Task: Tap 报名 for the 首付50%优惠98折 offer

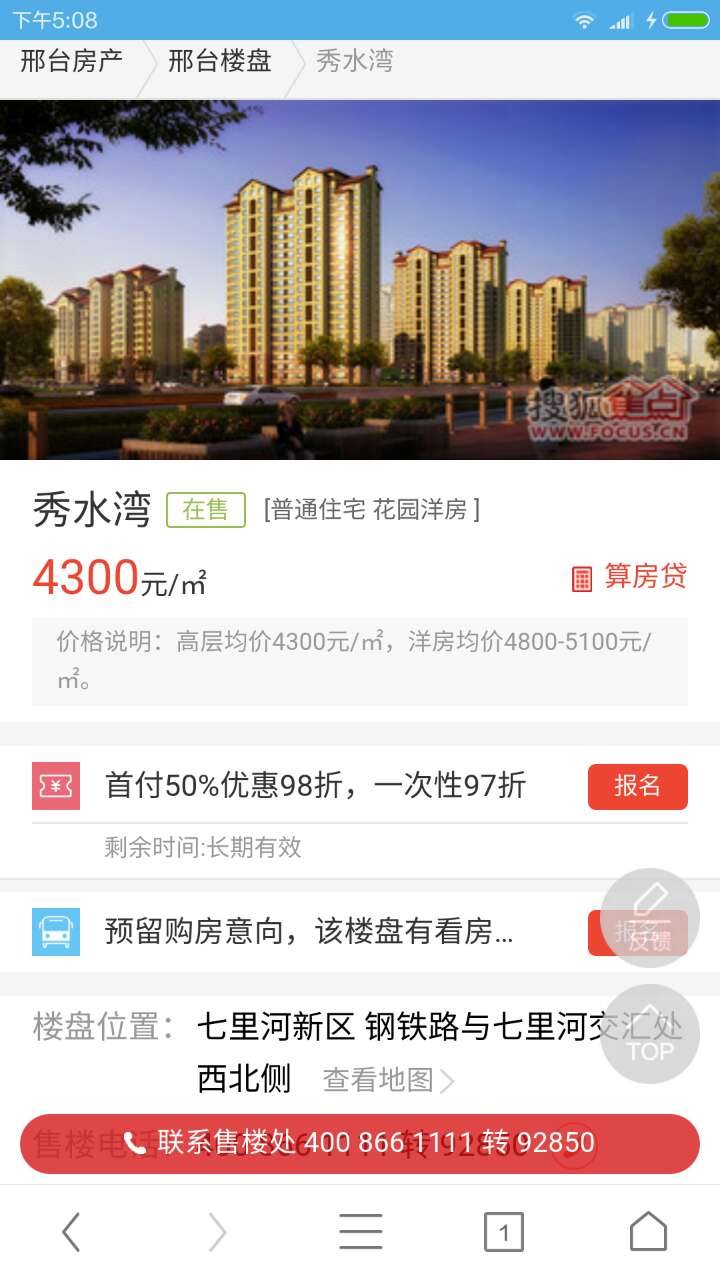Action: click(637, 786)
